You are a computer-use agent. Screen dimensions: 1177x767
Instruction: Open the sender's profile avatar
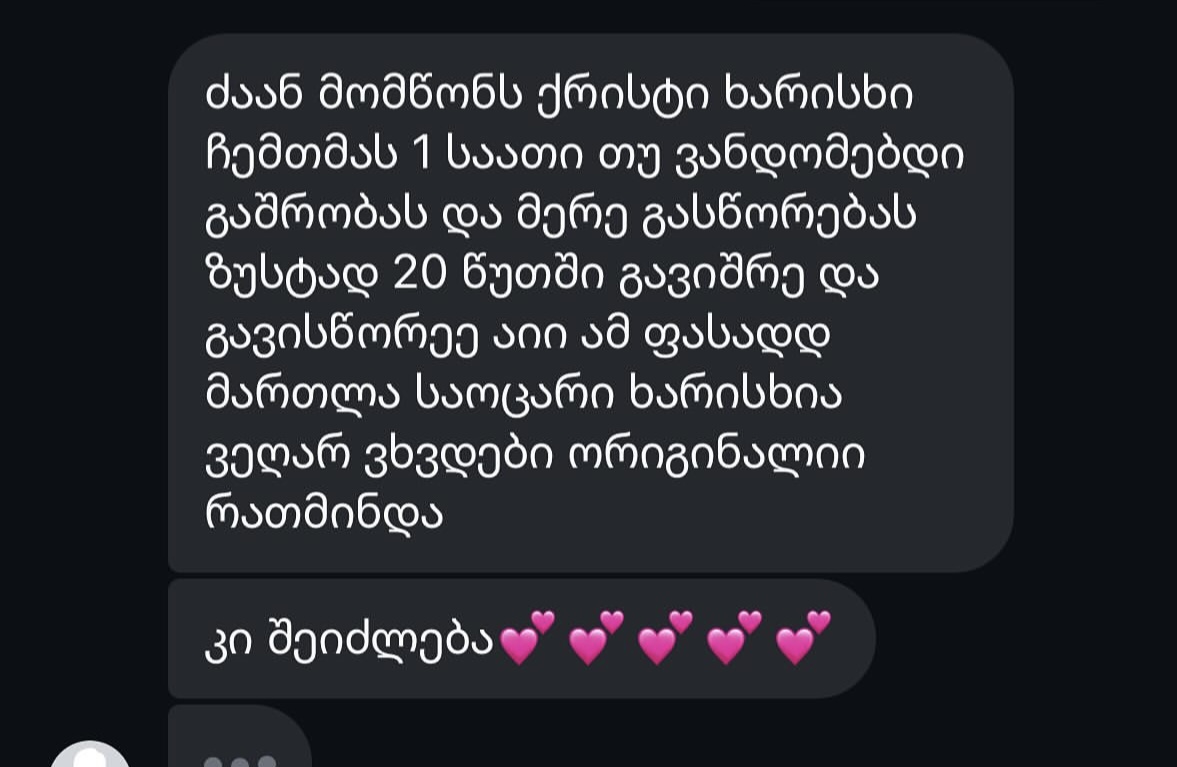click(91, 757)
